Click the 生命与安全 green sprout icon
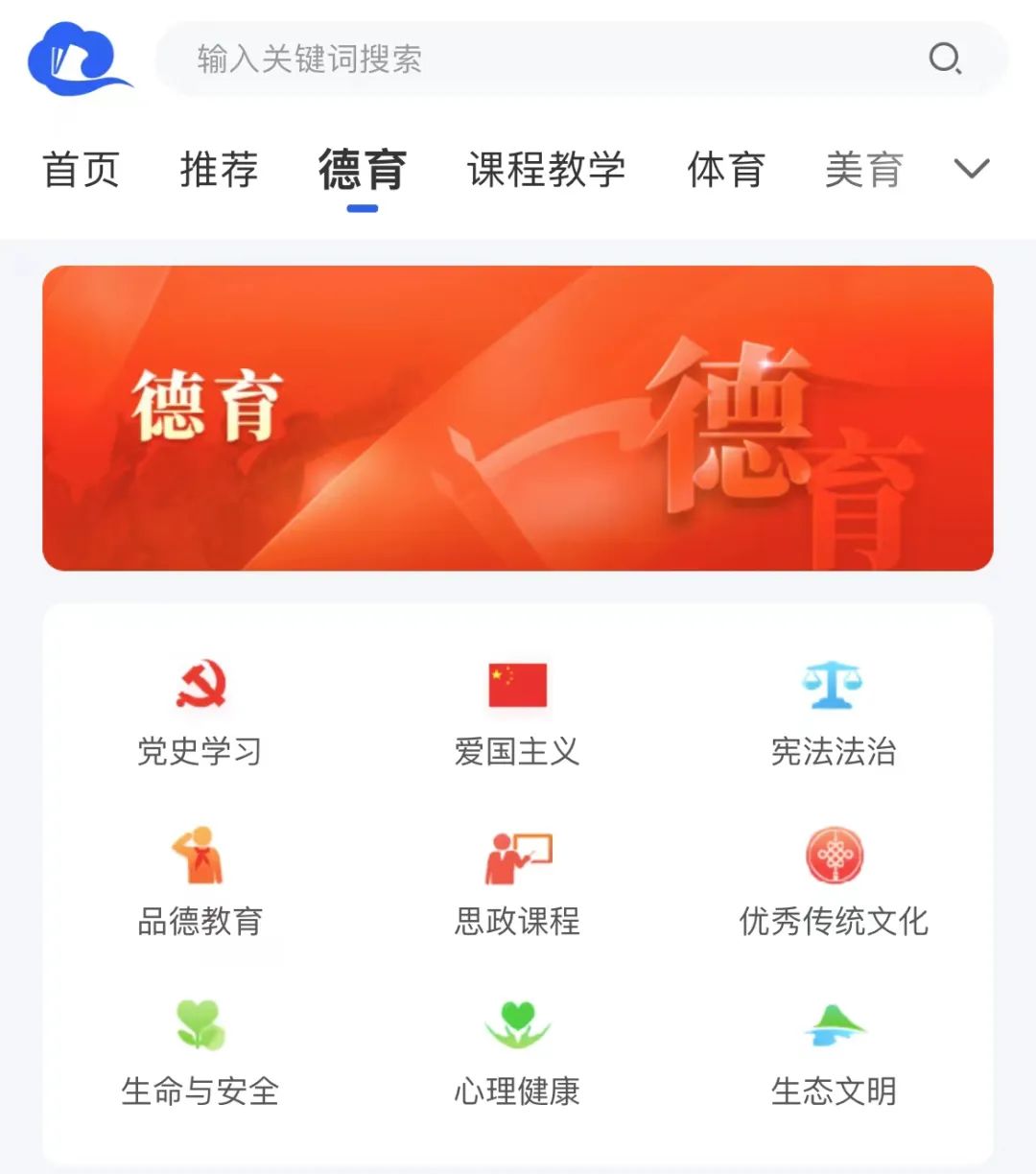This screenshot has width=1036, height=1174. pos(199,1024)
